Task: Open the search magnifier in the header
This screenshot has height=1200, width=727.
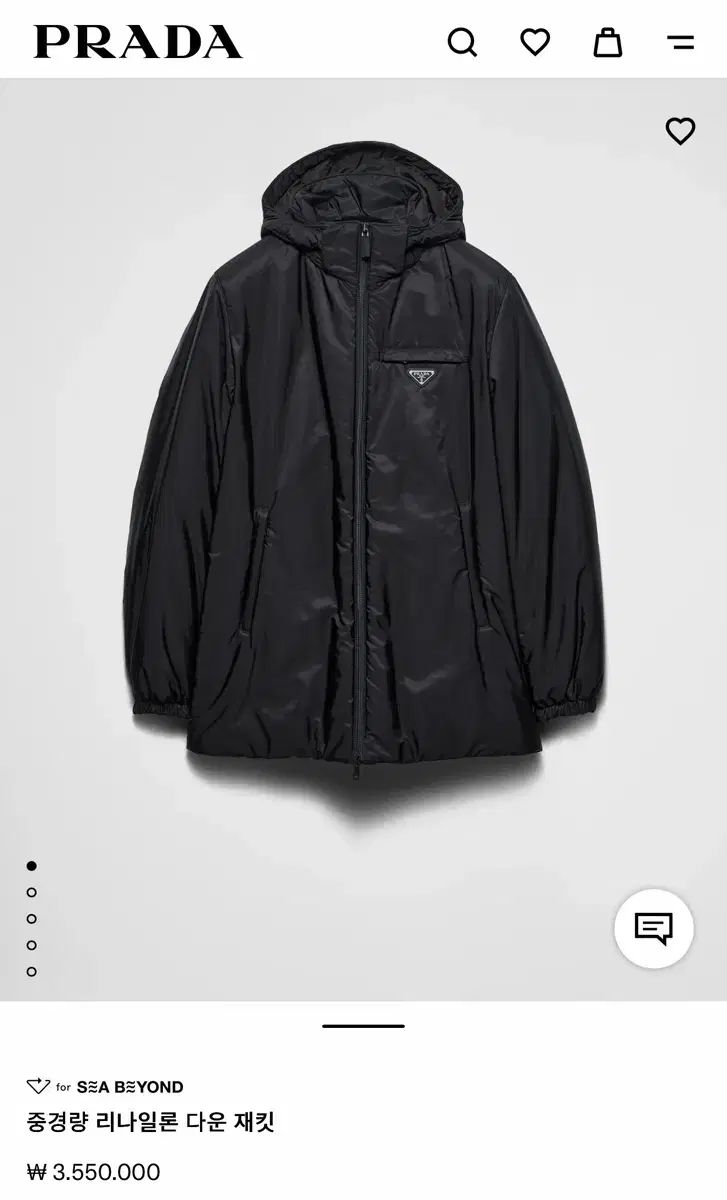Action: point(462,42)
